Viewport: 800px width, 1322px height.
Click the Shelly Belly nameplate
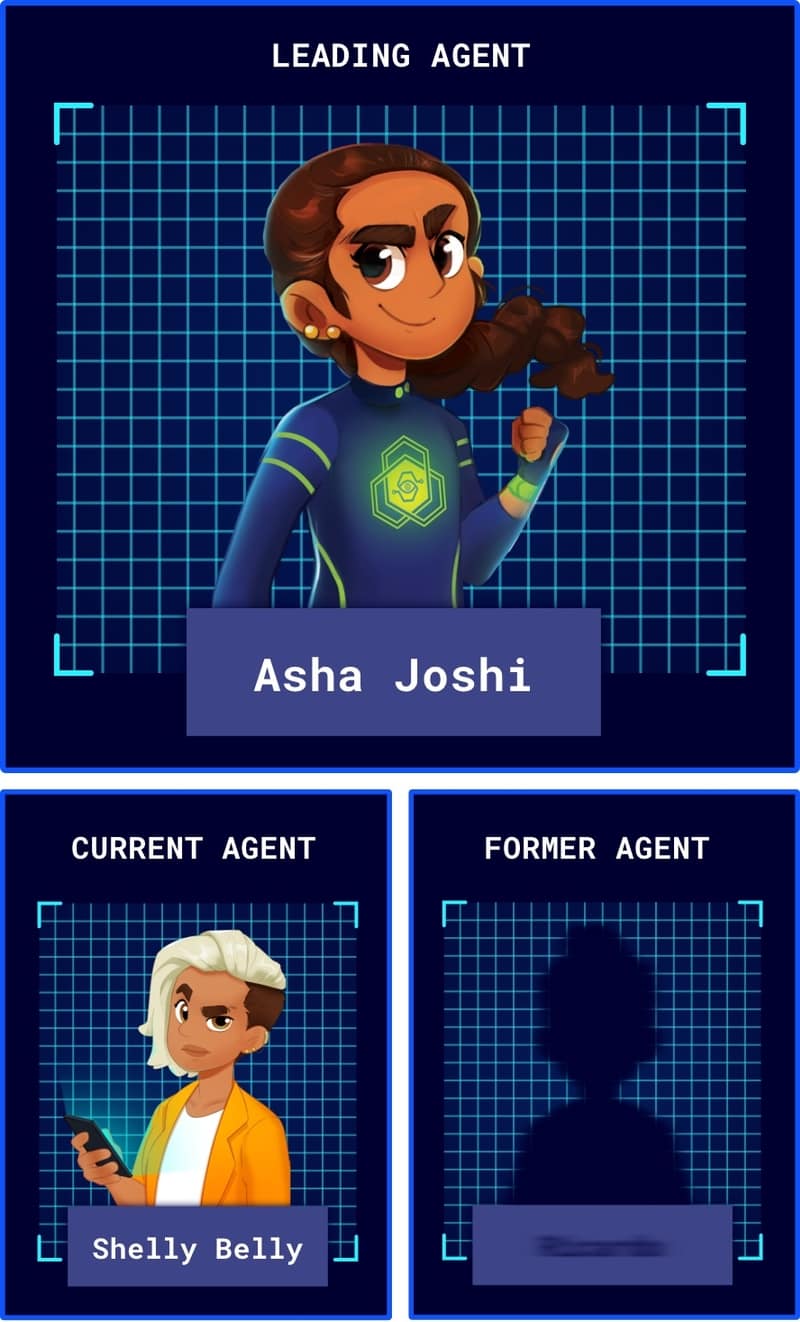(x=196, y=1247)
